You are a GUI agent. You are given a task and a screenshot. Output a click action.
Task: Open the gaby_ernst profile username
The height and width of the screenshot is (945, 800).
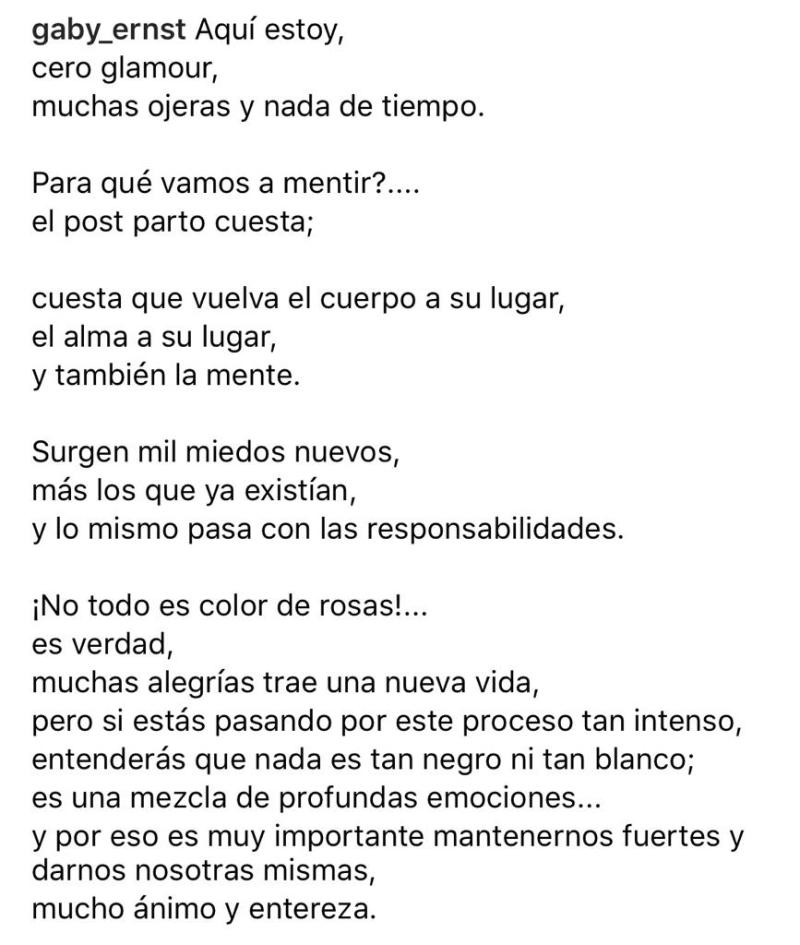[108, 30]
